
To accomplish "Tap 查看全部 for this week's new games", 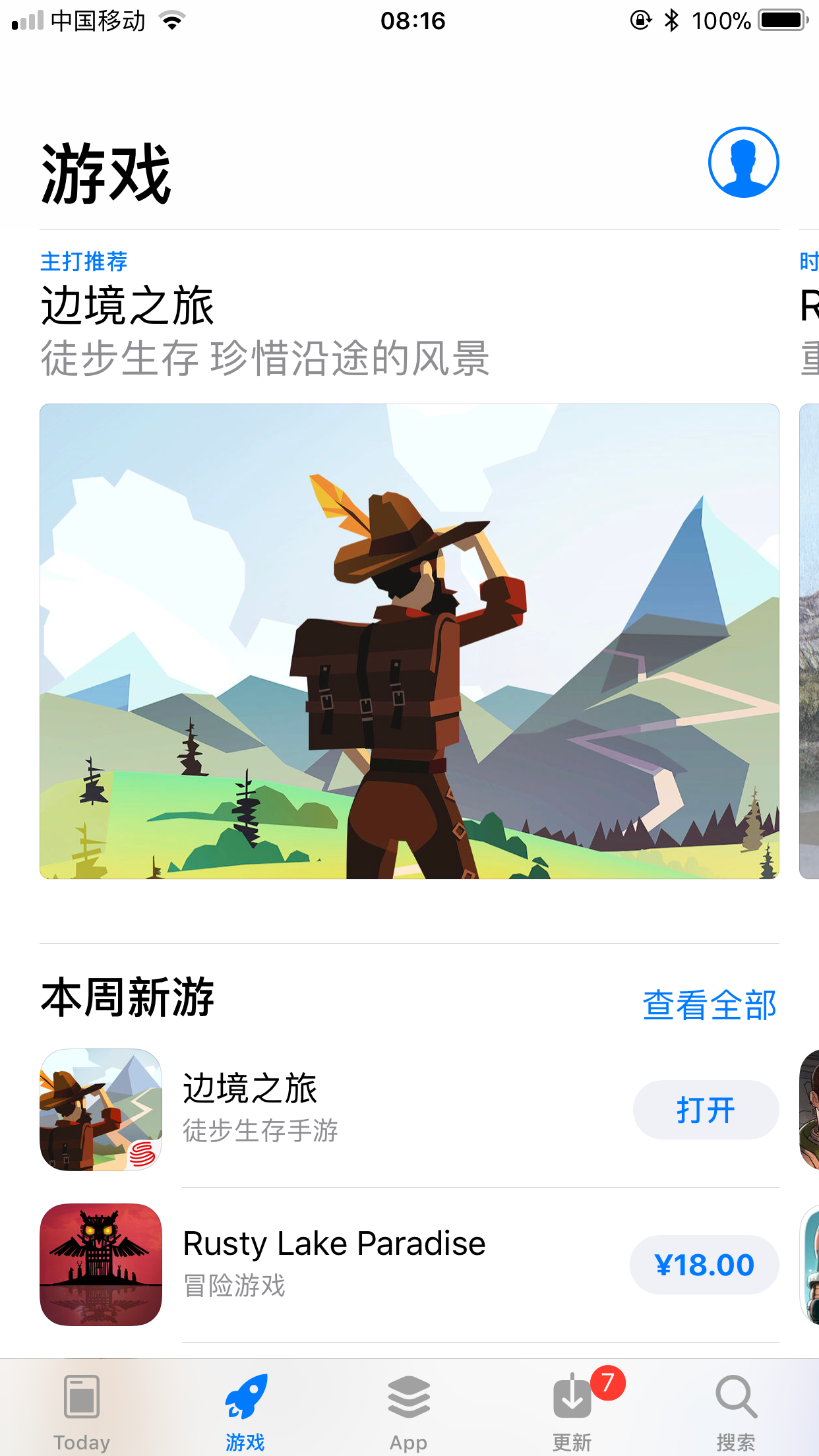I will point(709,1005).
